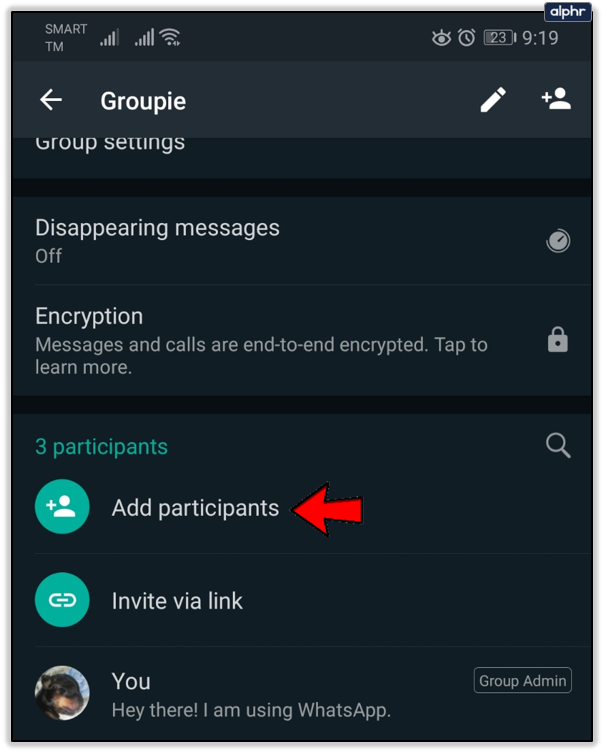Open Invite via link
The image size is (604, 753).
tap(177, 600)
